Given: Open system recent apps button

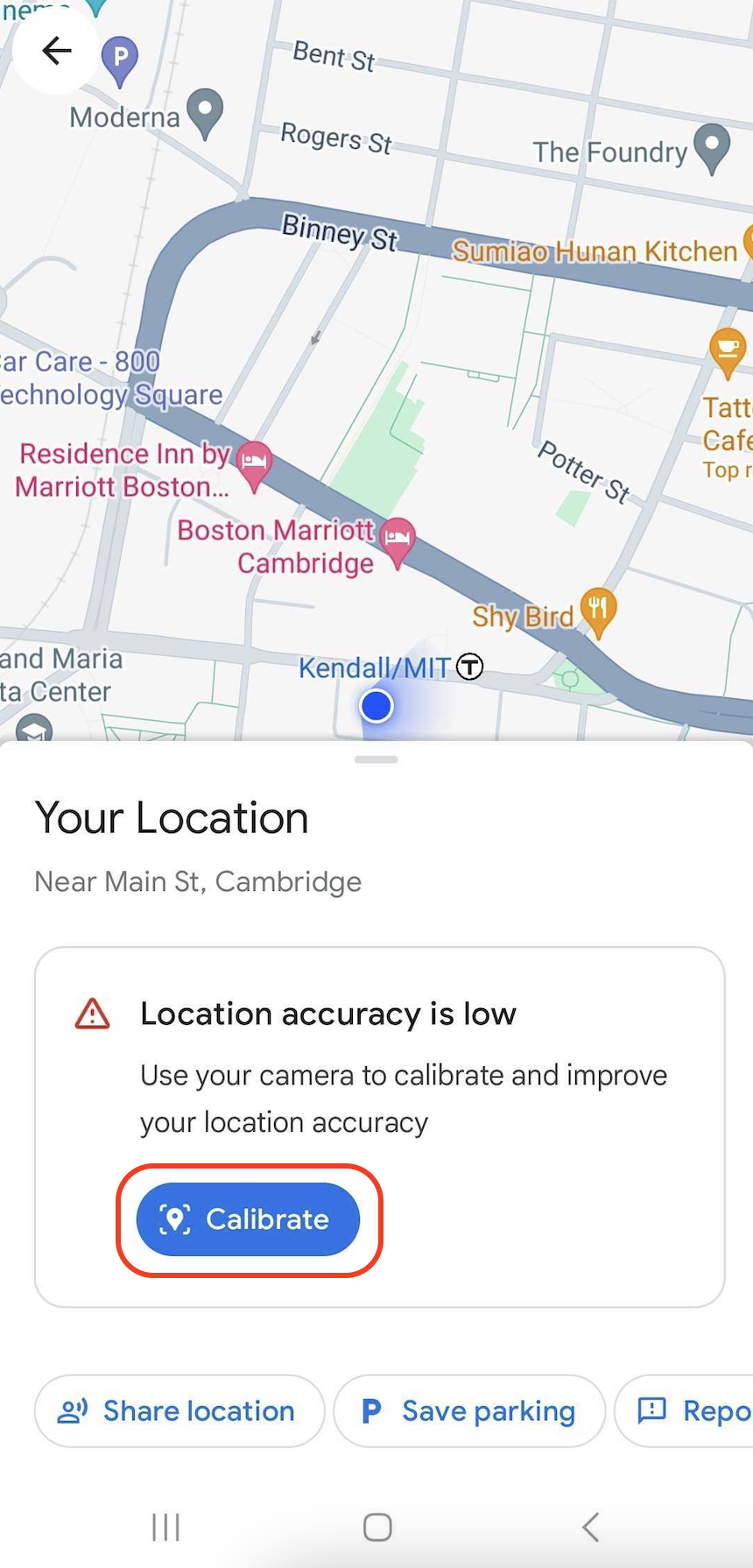Looking at the screenshot, I should [165, 1527].
